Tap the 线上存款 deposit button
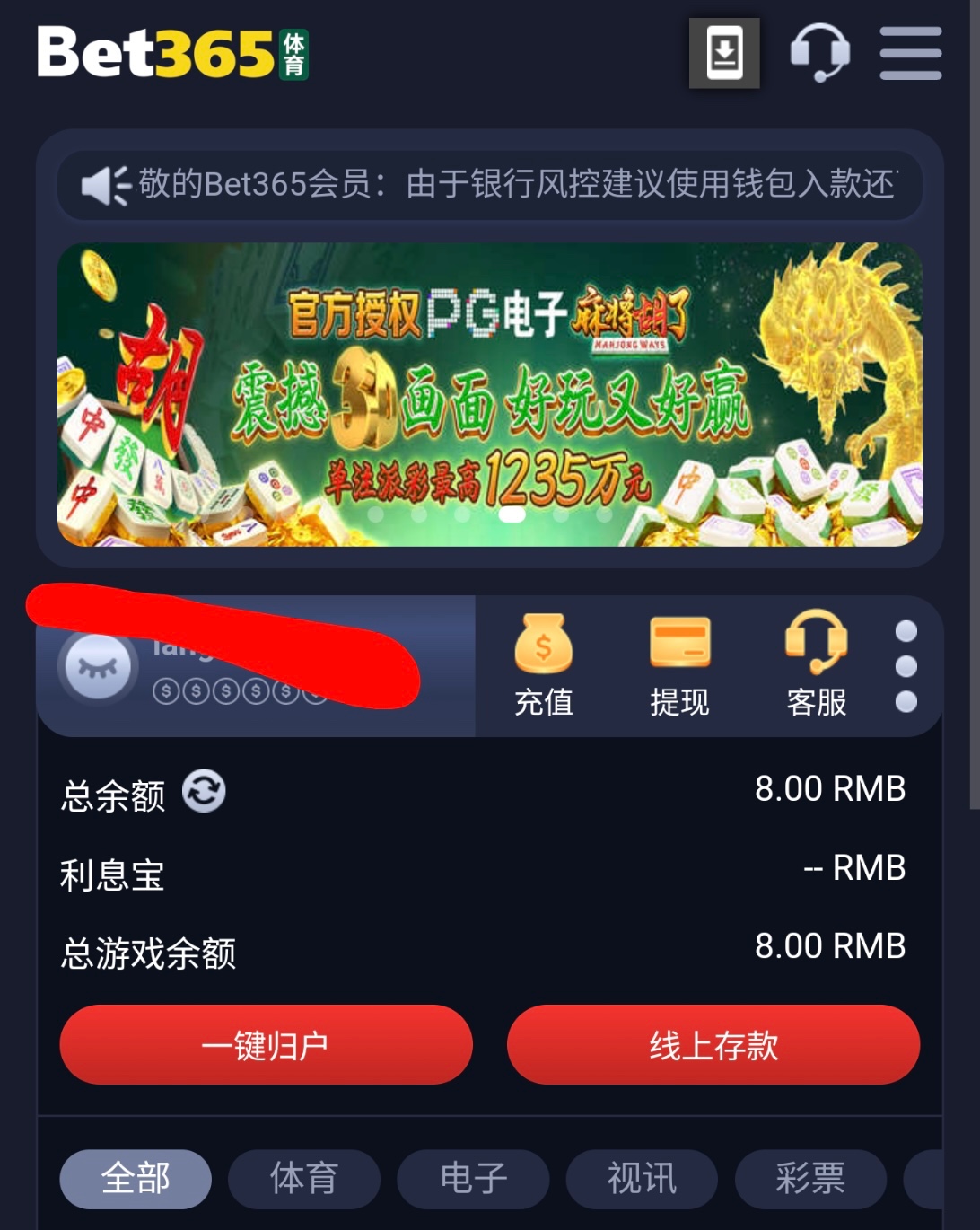Screen dimensions: 980x1230 click(713, 1045)
